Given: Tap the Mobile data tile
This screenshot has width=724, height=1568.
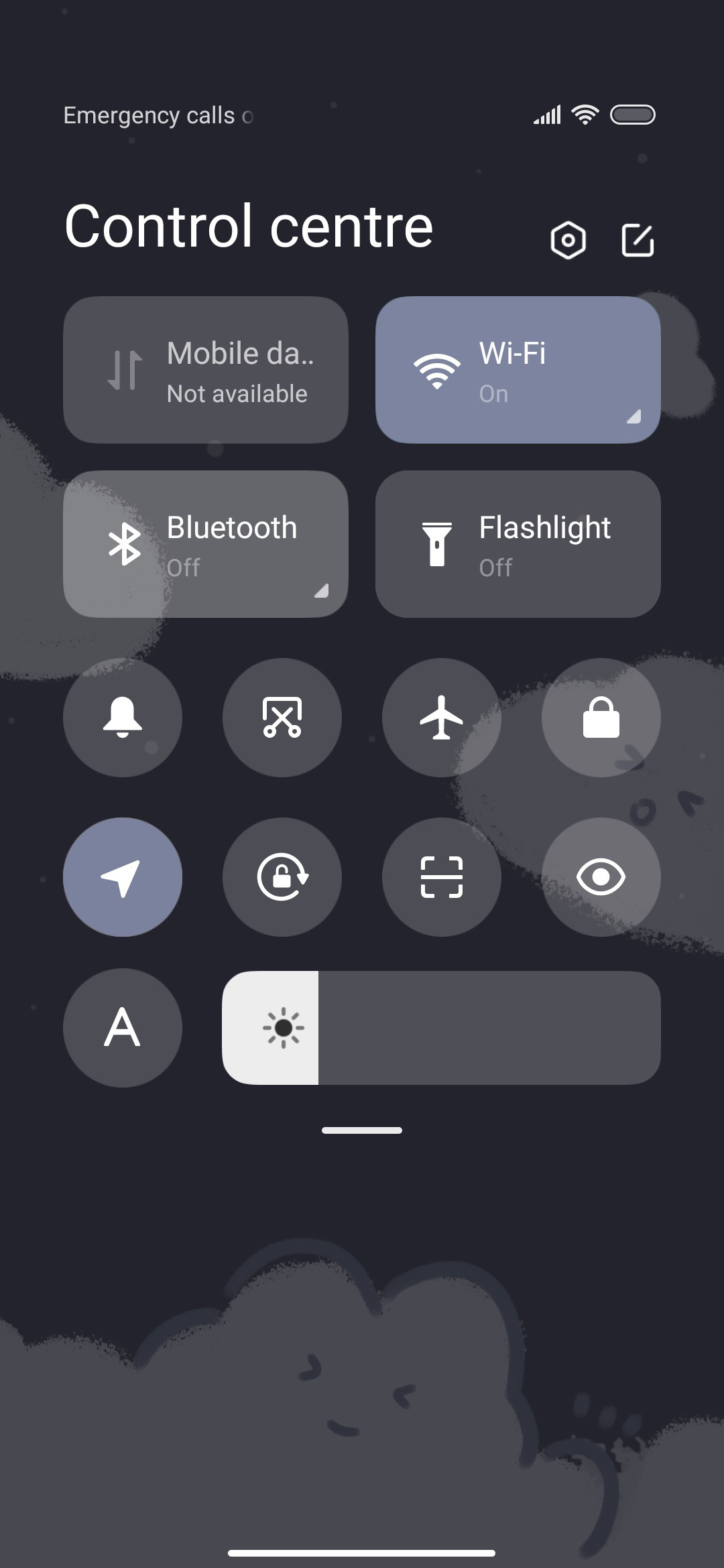Looking at the screenshot, I should (206, 370).
